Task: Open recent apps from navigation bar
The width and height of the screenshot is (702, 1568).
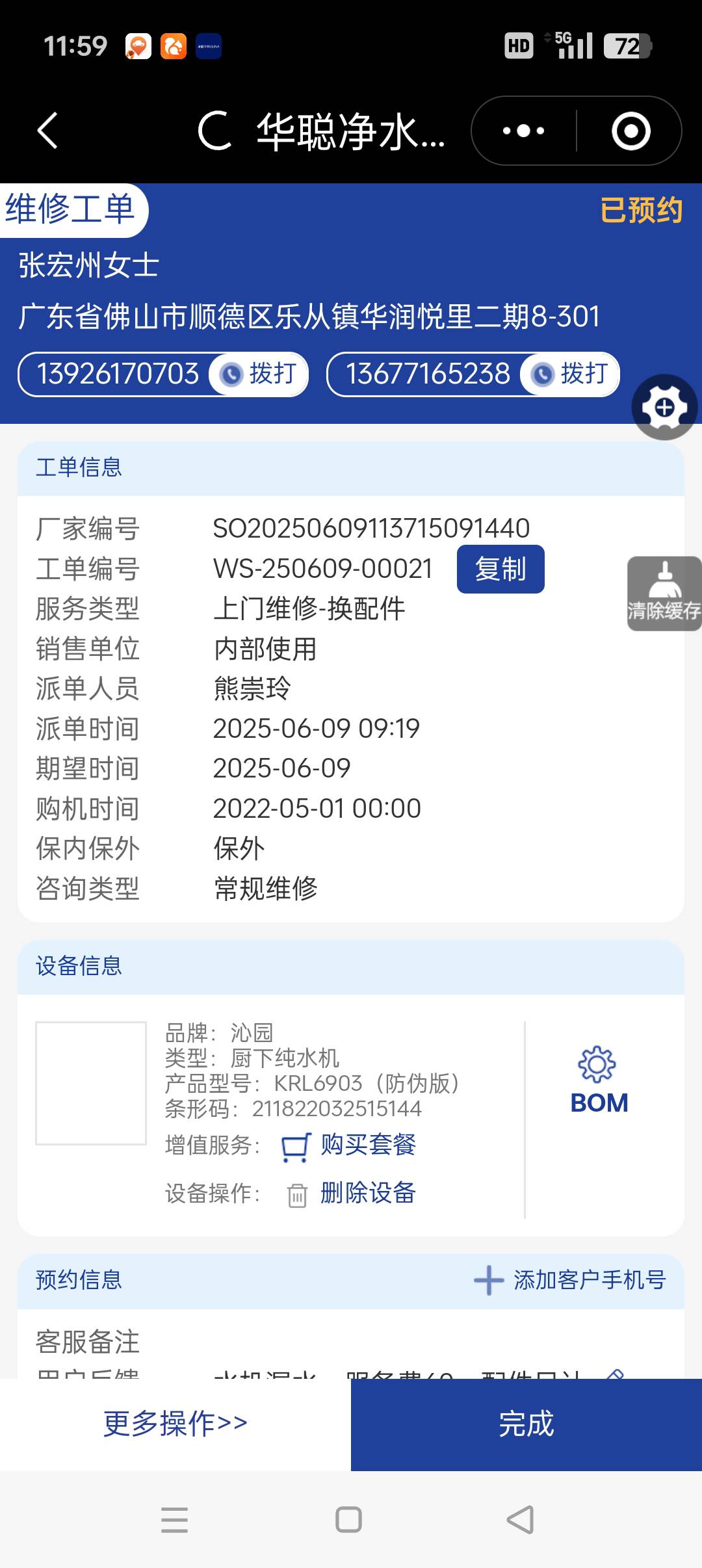Action: [174, 1520]
